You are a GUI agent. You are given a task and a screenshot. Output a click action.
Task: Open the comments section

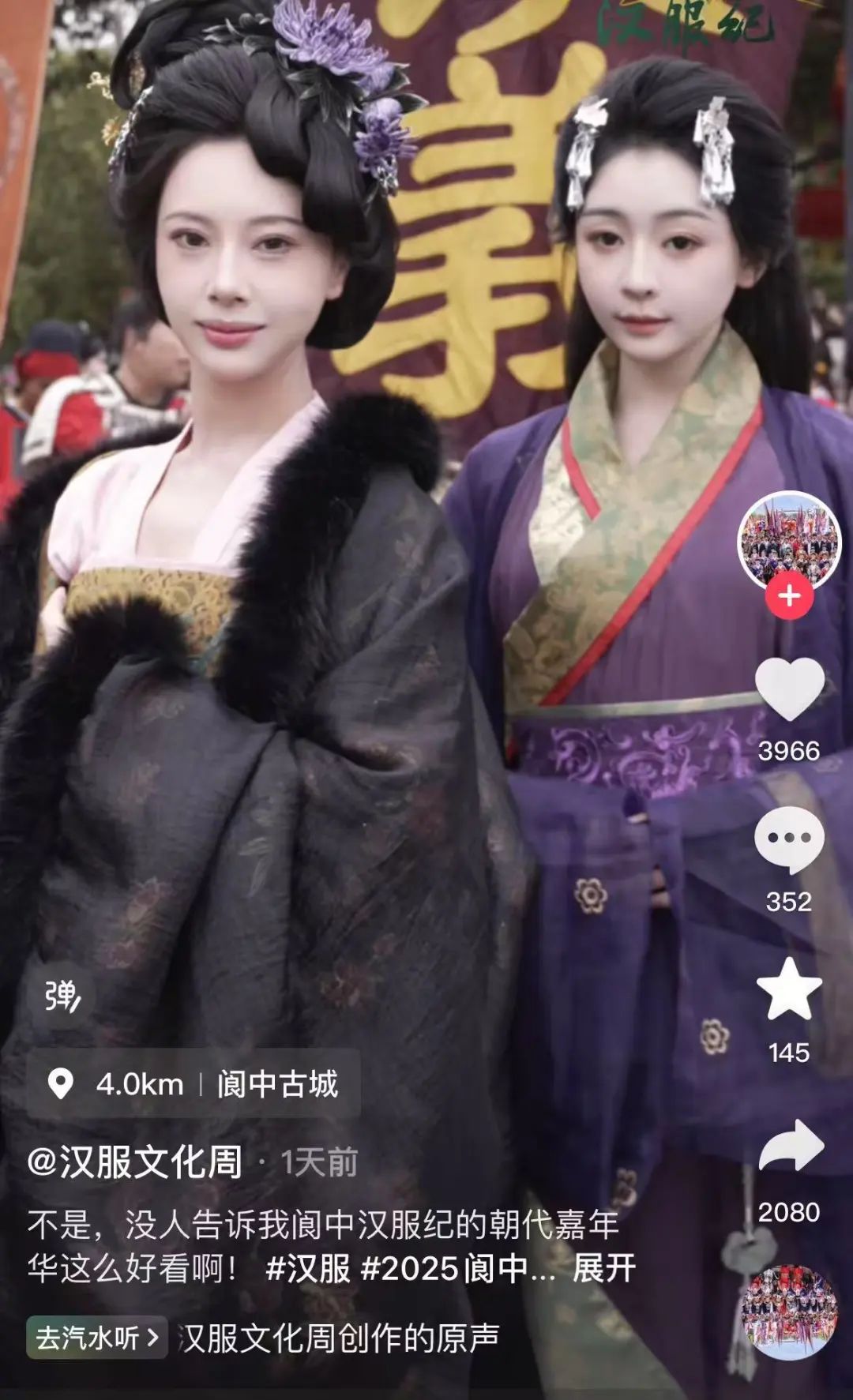tap(789, 840)
